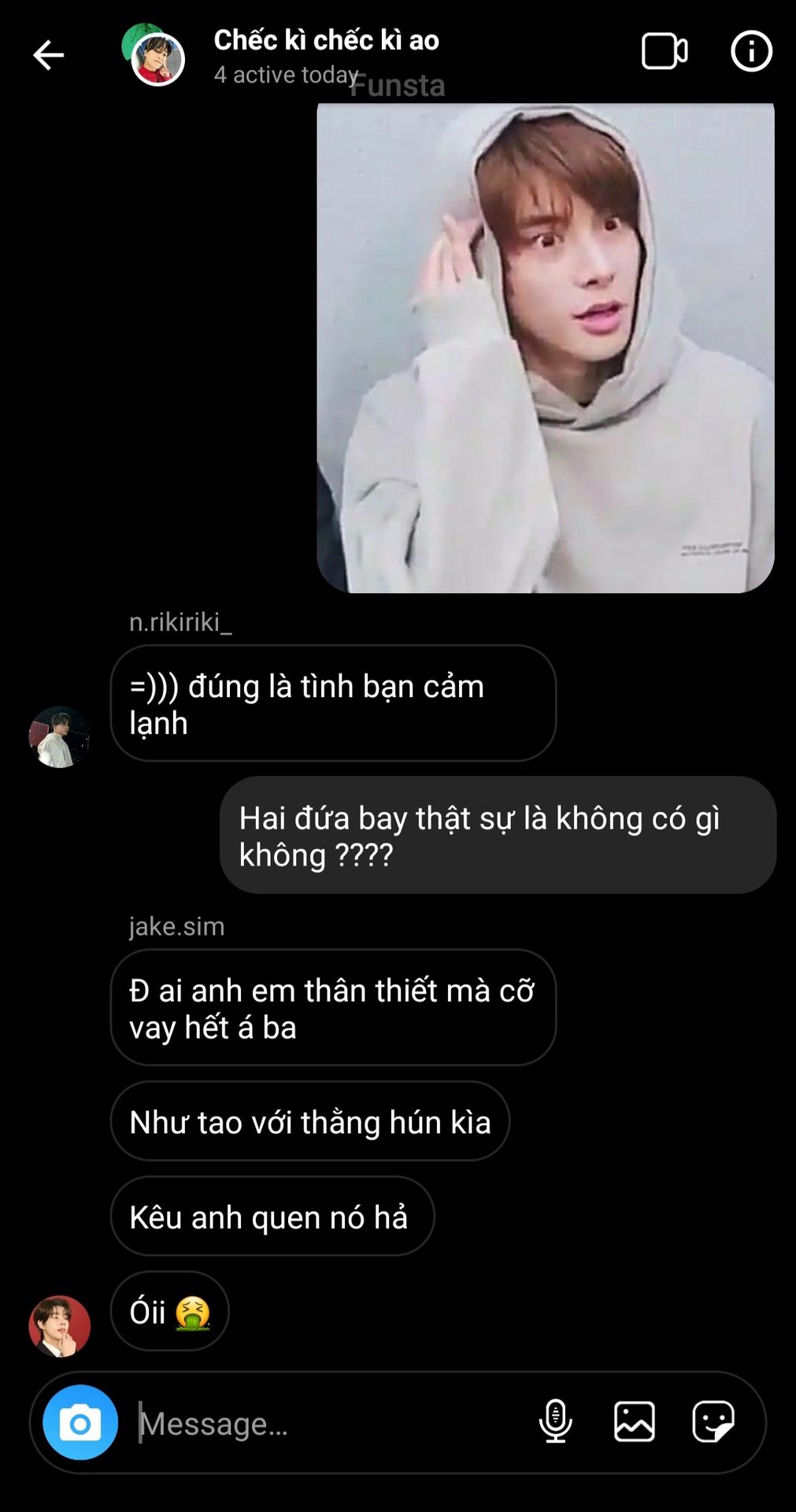This screenshot has width=796, height=1512.
Task: Open the sticker picker
Action: pyautogui.click(x=713, y=1421)
